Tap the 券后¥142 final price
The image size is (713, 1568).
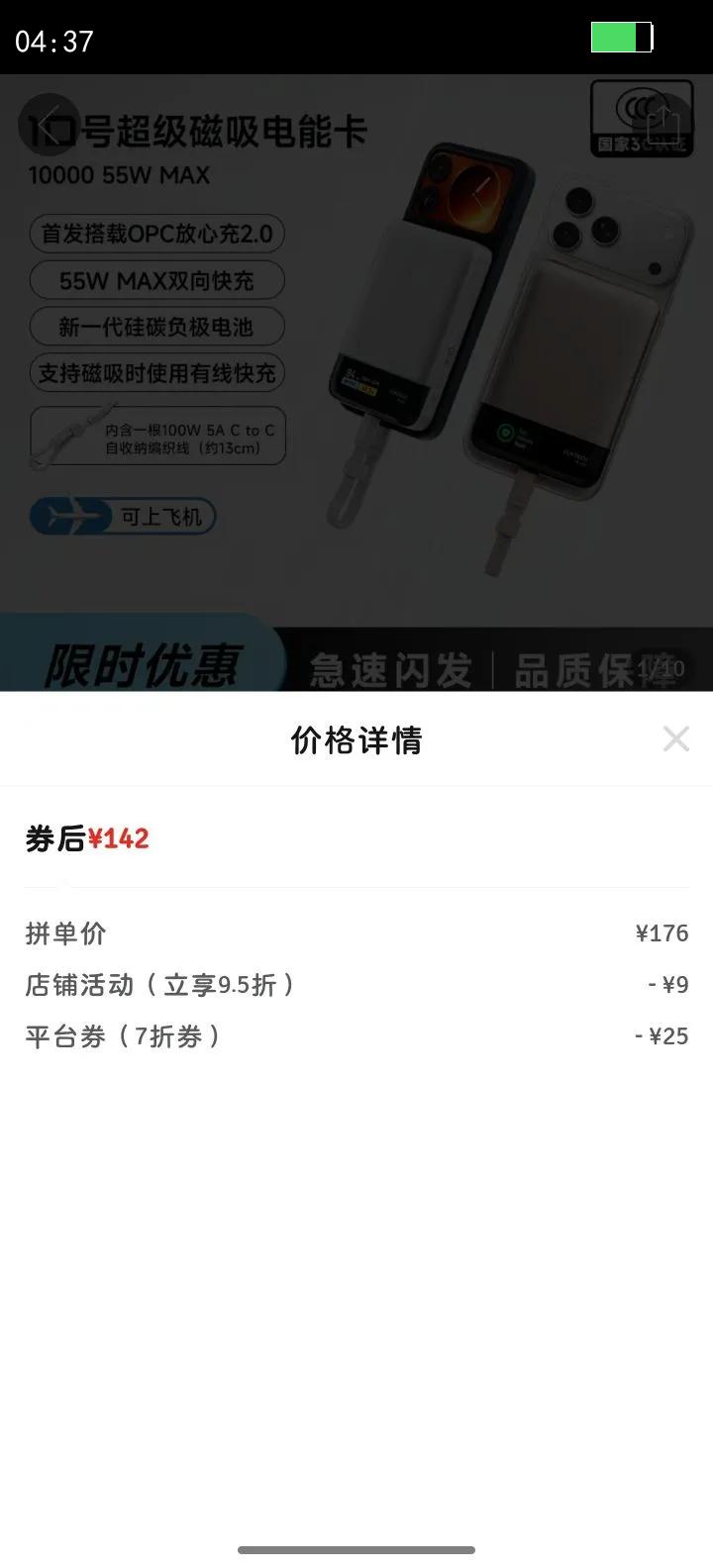(87, 838)
